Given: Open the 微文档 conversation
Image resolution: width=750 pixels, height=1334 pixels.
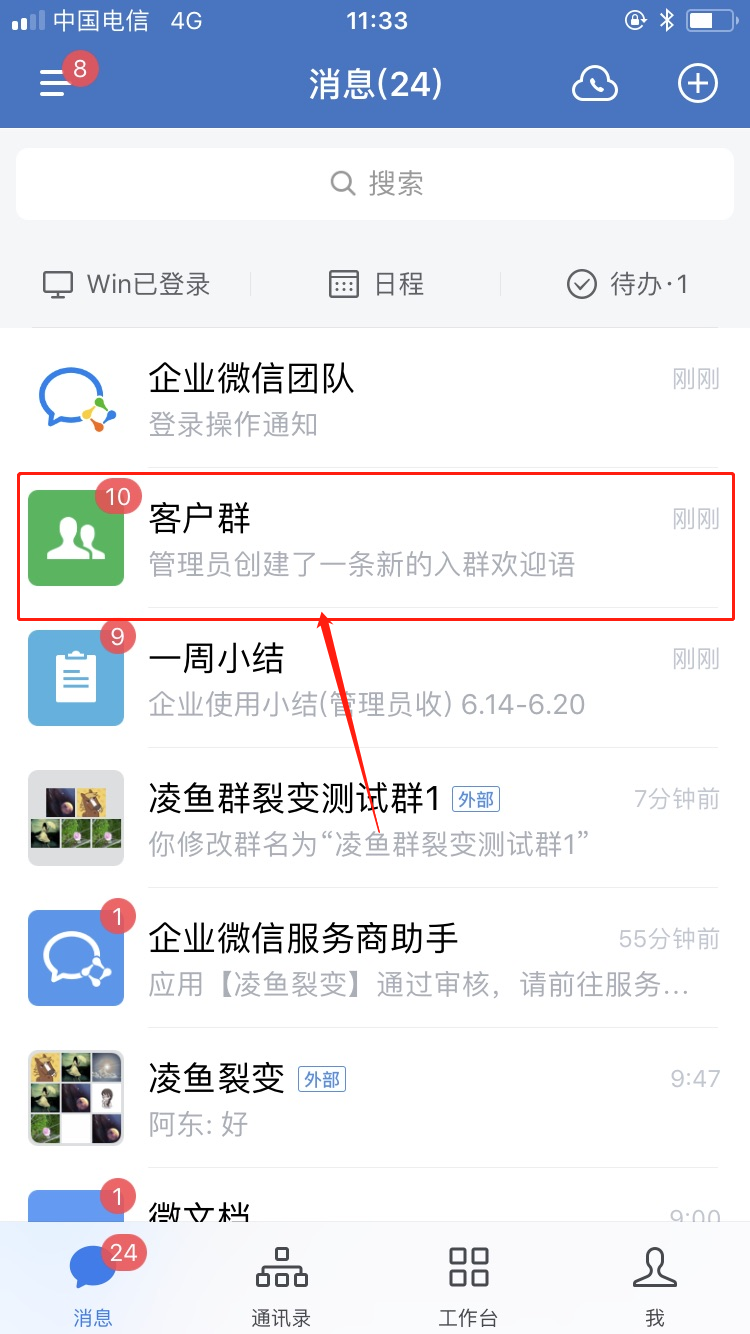Looking at the screenshot, I should point(375,1205).
